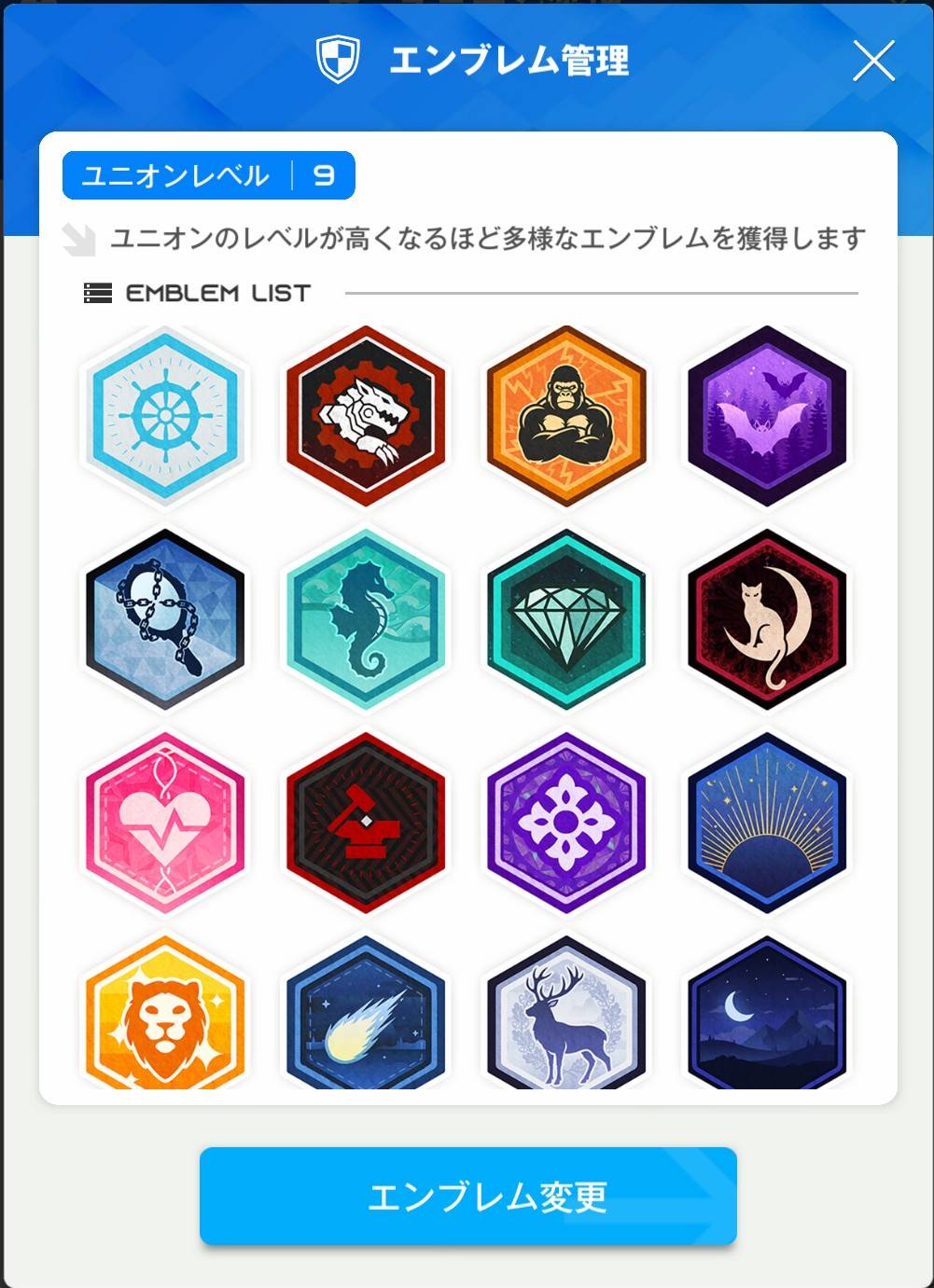Close the emblem management dialog
This screenshot has width=934, height=1288.
point(873,62)
